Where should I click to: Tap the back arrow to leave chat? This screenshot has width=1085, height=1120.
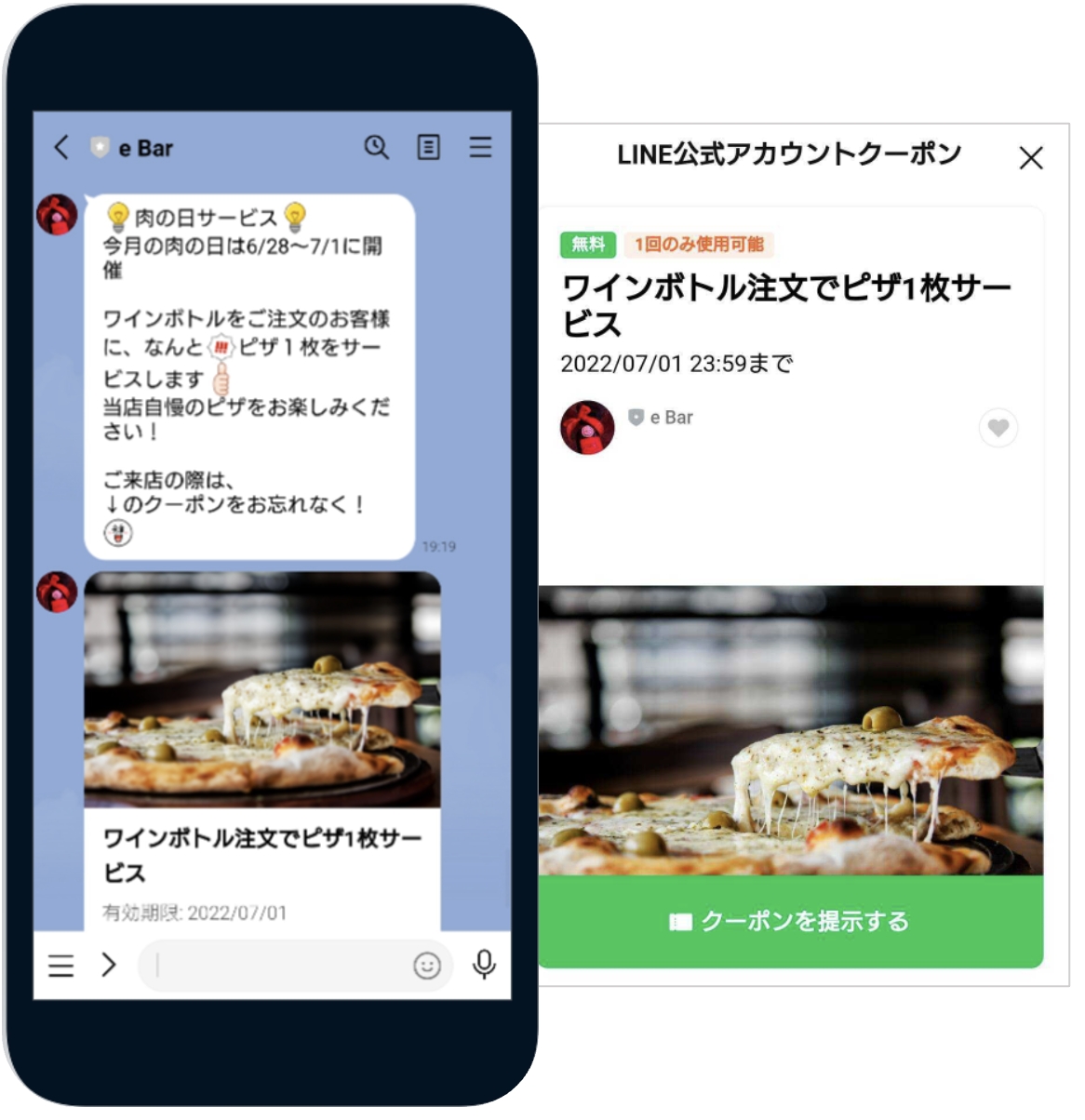[x=61, y=147]
